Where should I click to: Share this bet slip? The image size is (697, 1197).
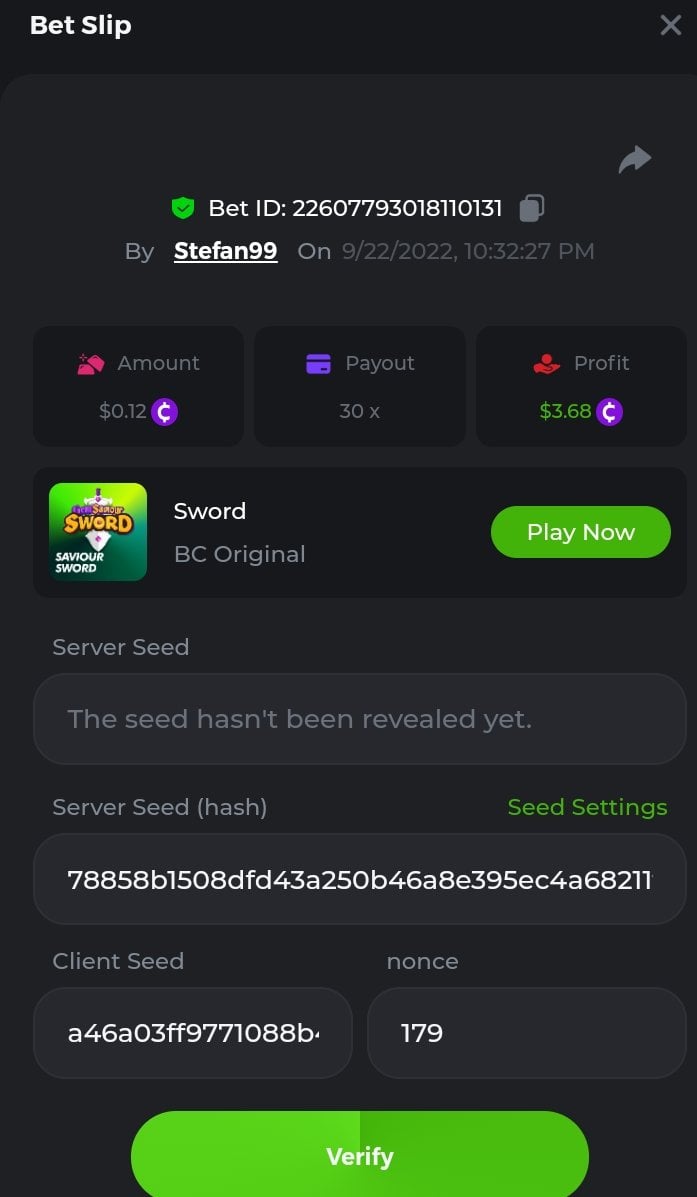634,160
